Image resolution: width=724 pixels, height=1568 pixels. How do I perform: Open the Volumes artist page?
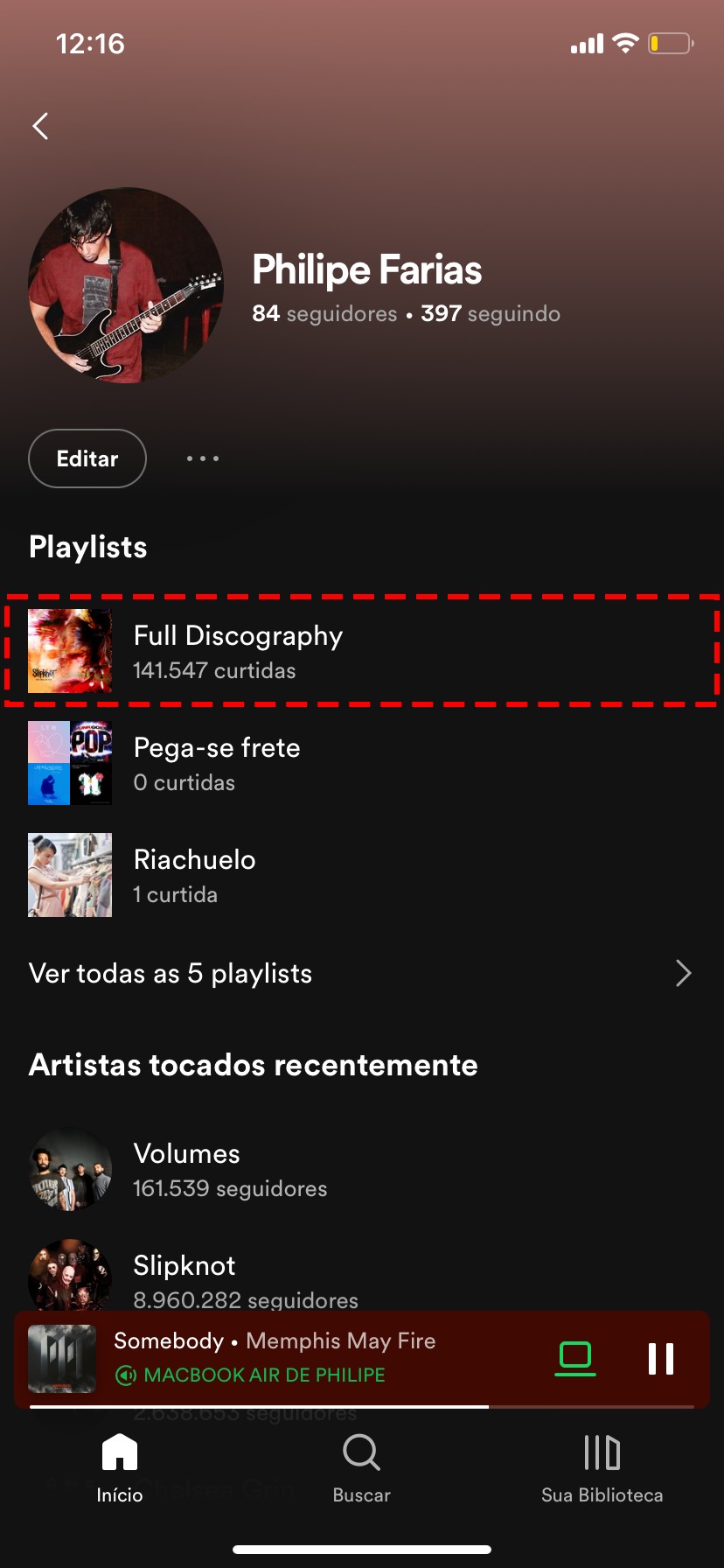coord(360,1171)
